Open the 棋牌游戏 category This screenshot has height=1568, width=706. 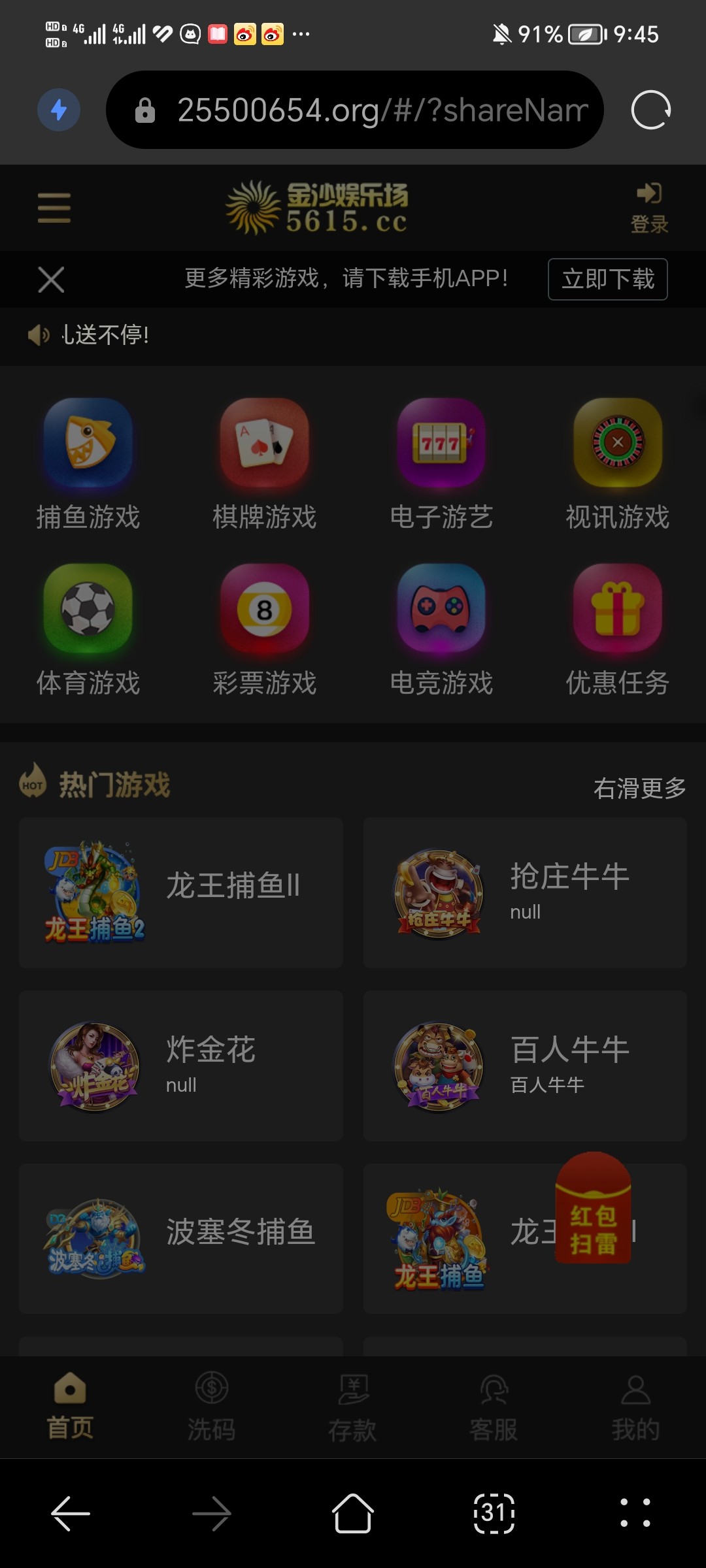265,464
